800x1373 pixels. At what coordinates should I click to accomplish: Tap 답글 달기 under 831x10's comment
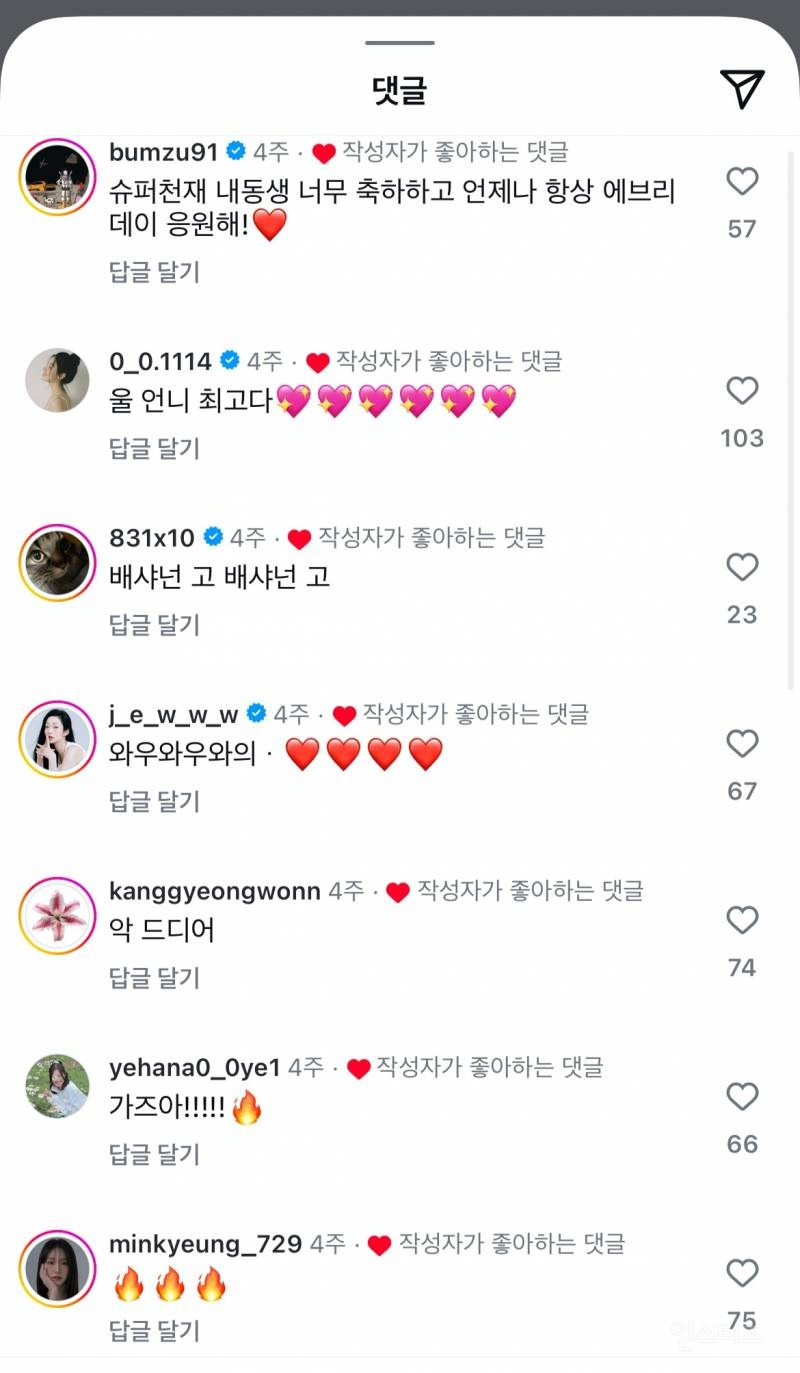pyautogui.click(x=153, y=625)
